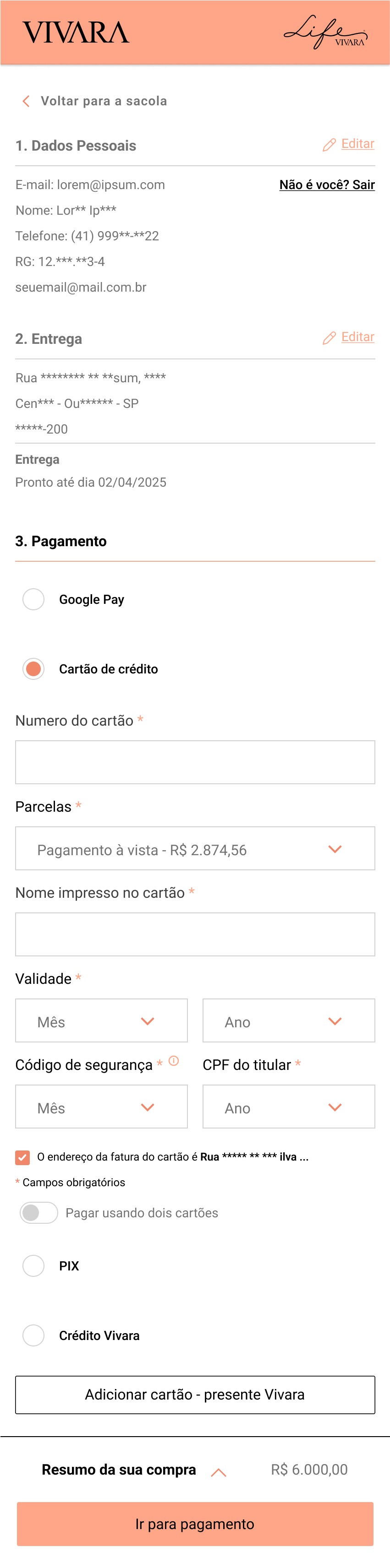390x1568 pixels.
Task: Select PIX as payment method
Action: click(x=33, y=1266)
